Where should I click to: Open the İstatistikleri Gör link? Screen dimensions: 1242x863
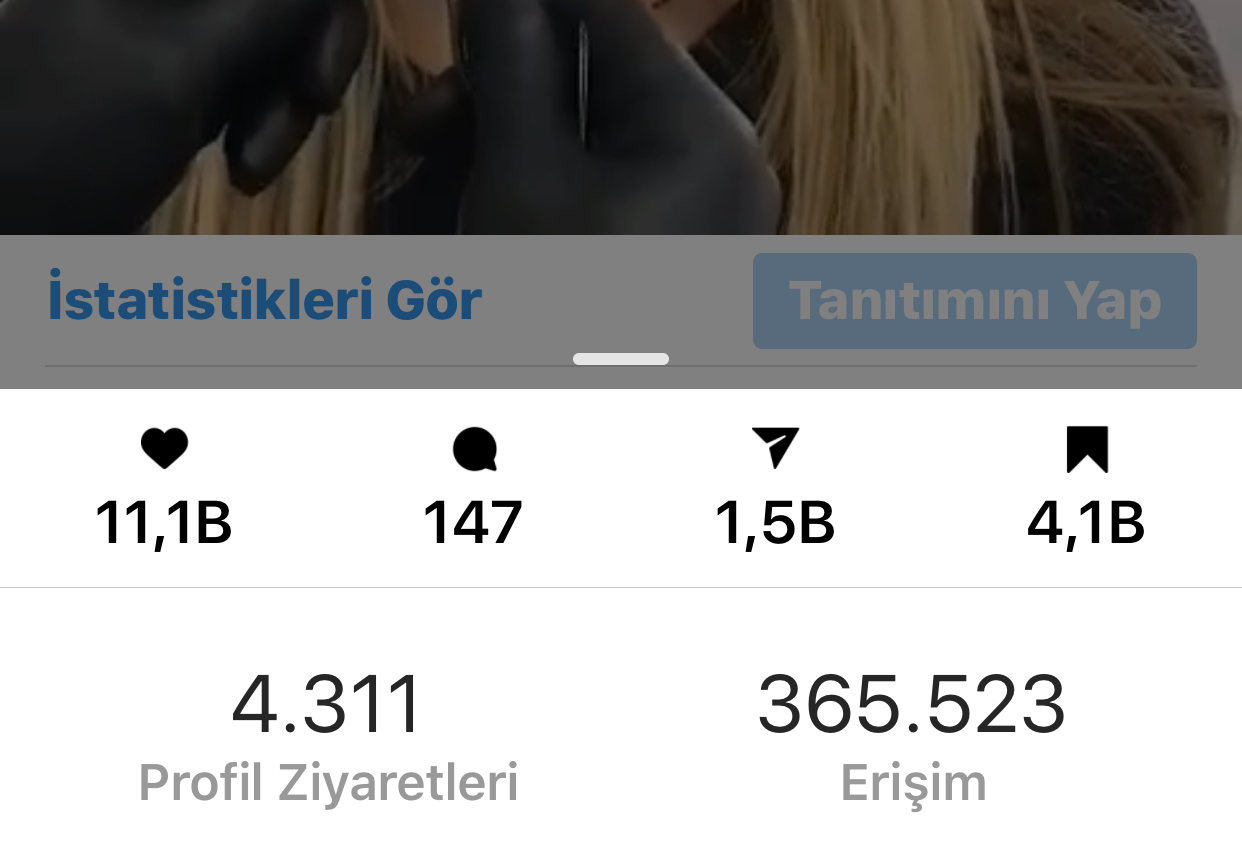[265, 300]
